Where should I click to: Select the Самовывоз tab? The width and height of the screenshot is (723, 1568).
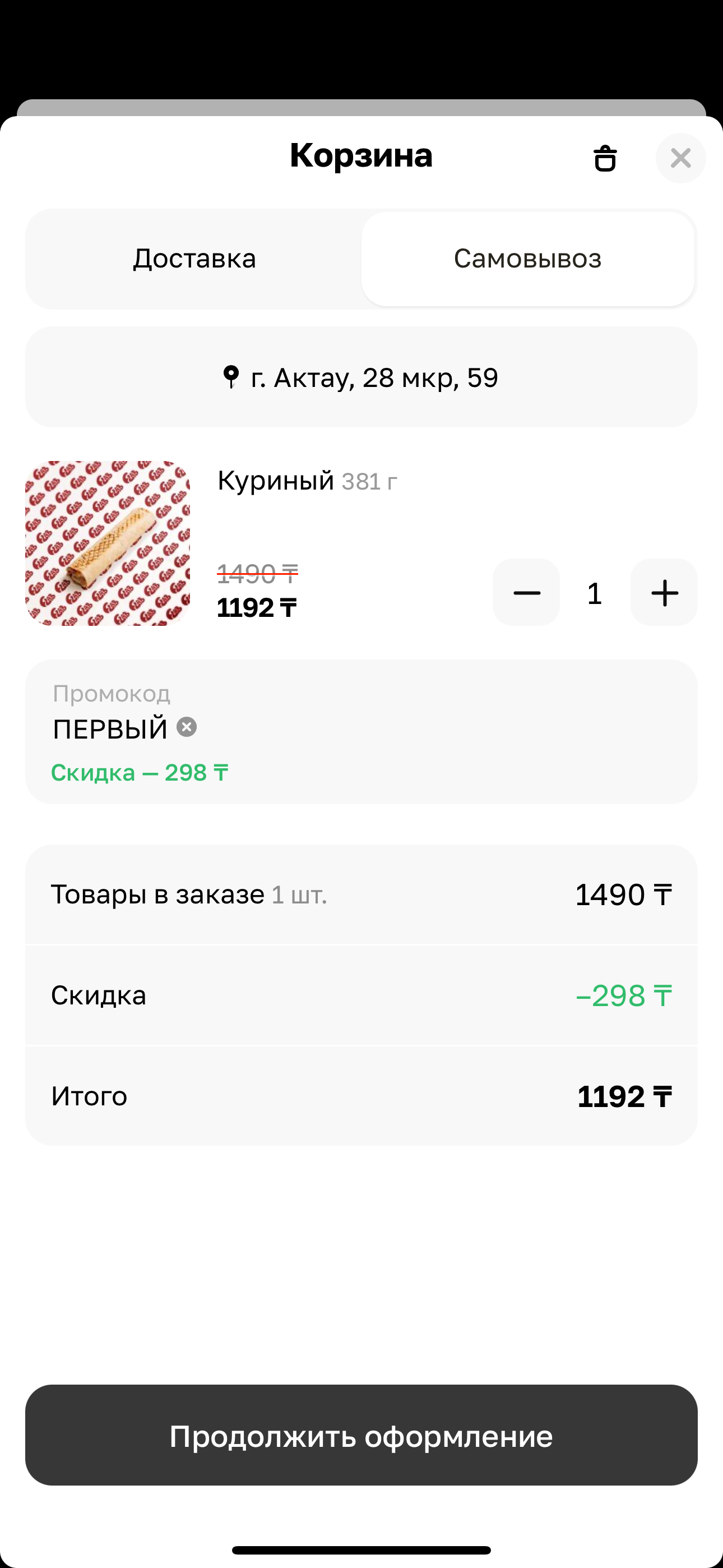[527, 259]
